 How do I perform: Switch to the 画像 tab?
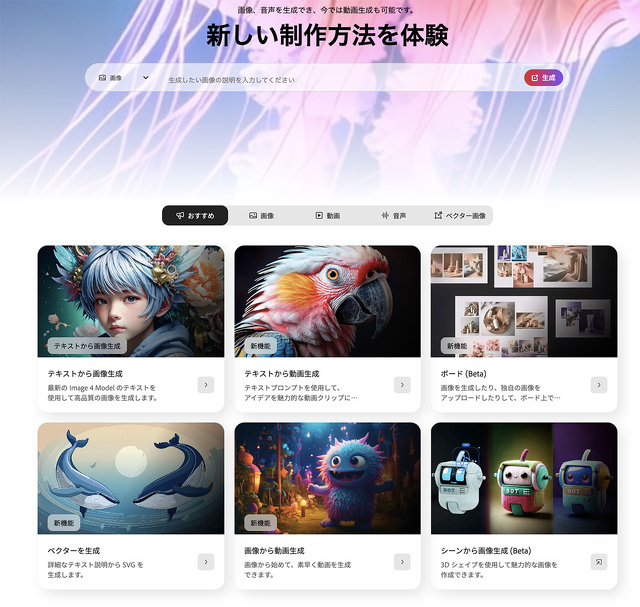pos(261,215)
